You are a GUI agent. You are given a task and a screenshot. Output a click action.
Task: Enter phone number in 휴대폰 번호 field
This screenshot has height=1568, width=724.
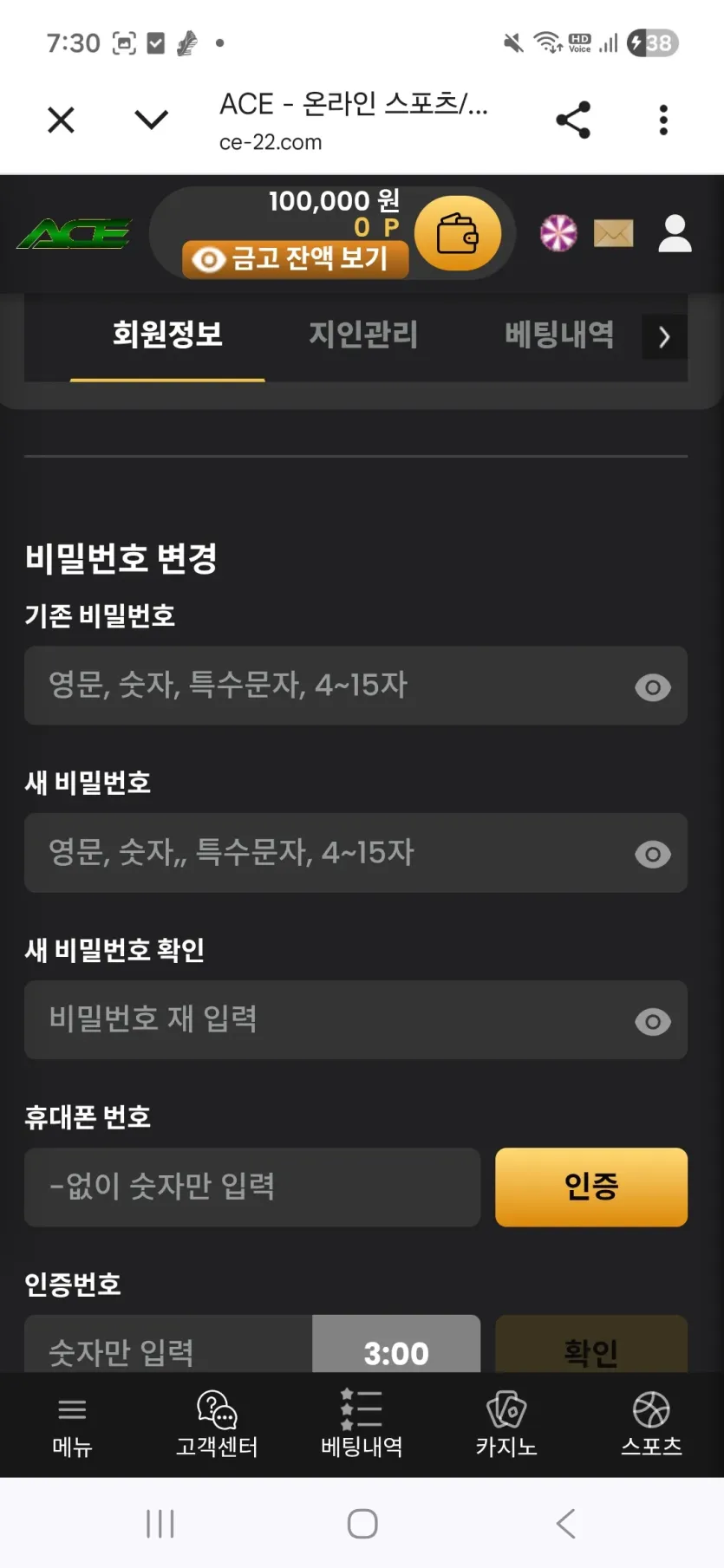[x=252, y=1187]
